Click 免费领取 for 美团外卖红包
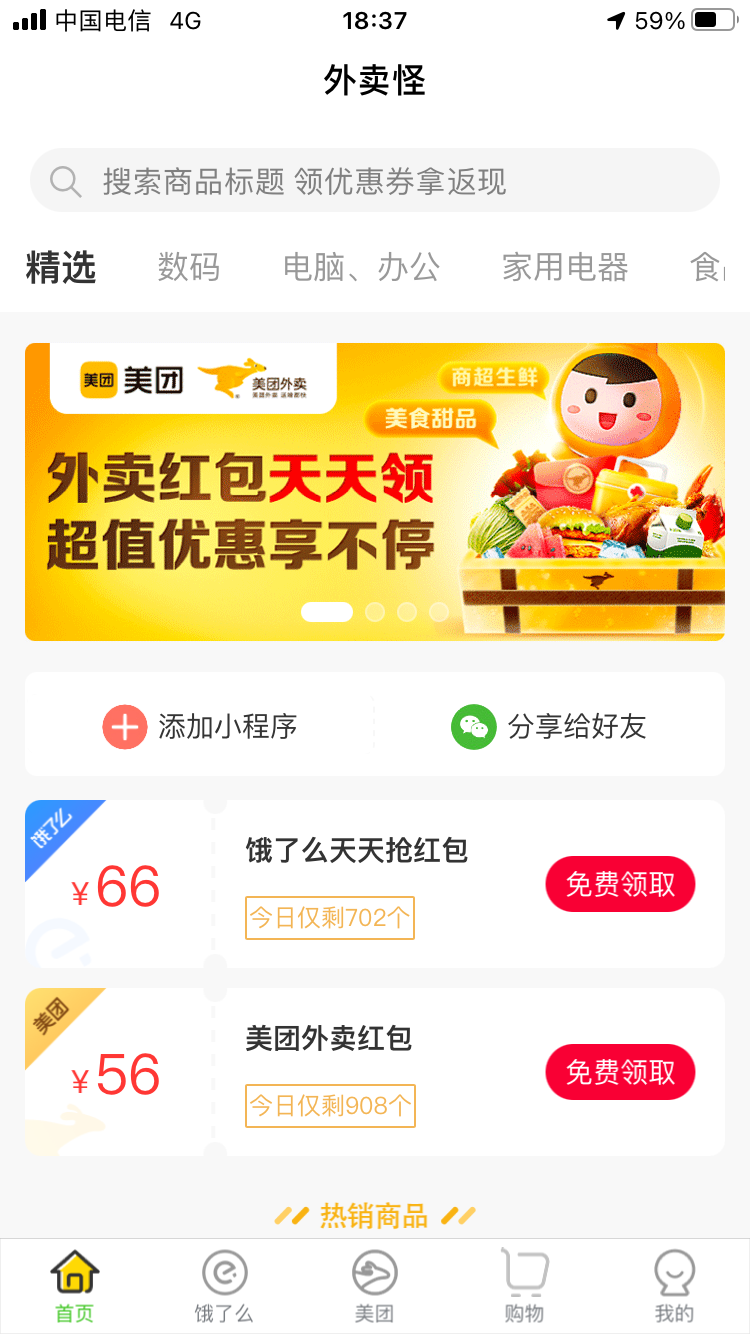This screenshot has height=1334, width=750. pos(620,1071)
